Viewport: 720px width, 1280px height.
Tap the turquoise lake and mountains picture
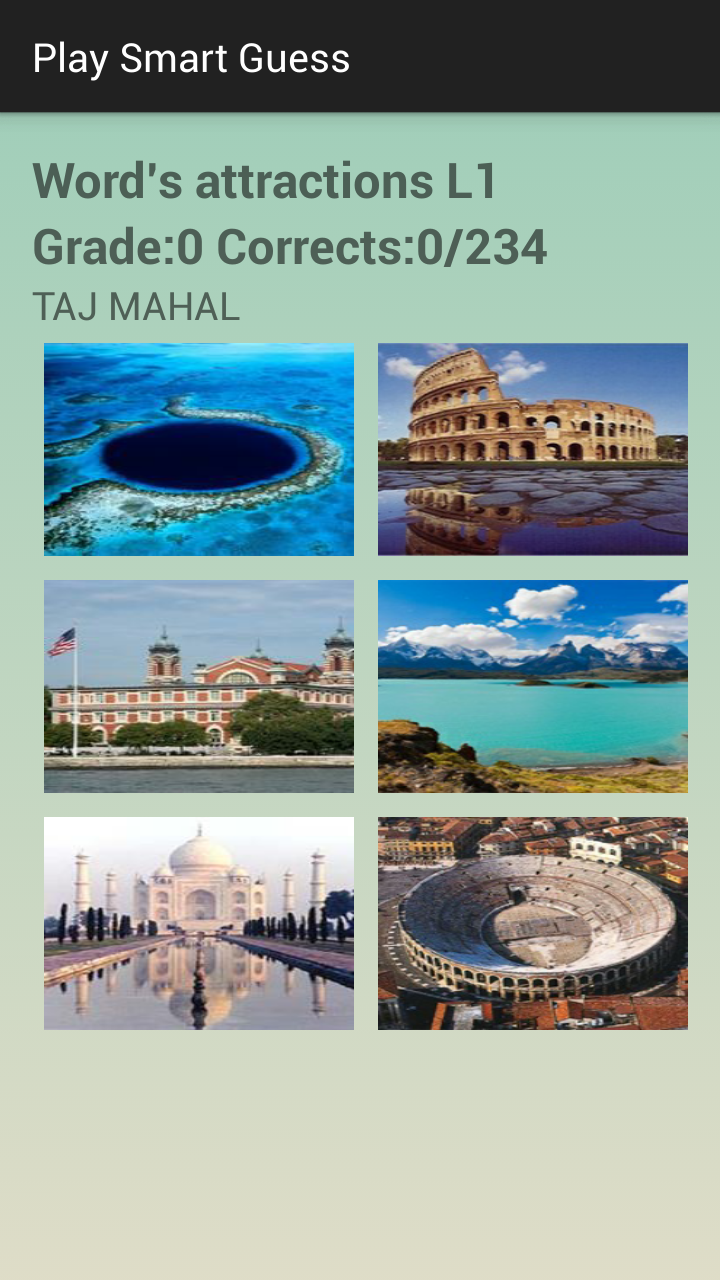(x=532, y=686)
